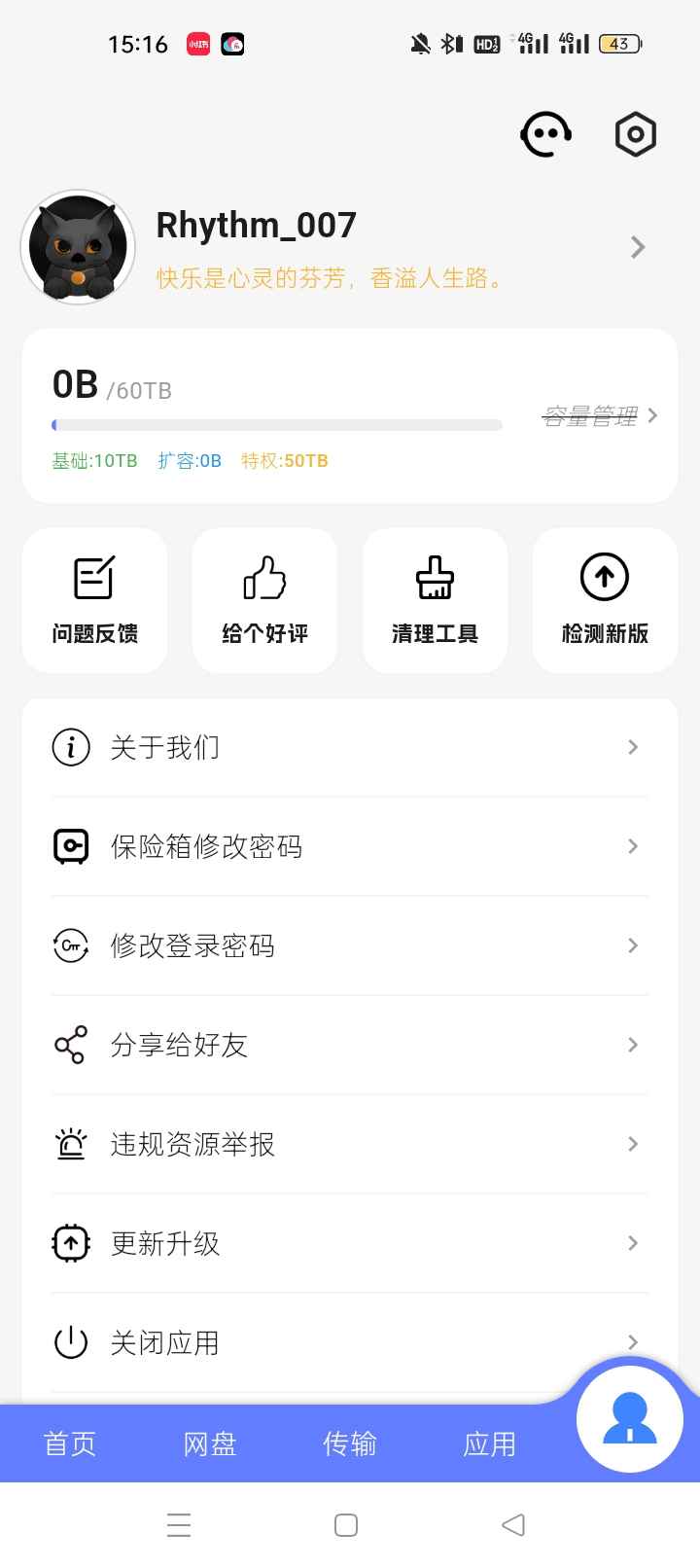
Task: Open the 更新升级 row
Action: [350, 1243]
